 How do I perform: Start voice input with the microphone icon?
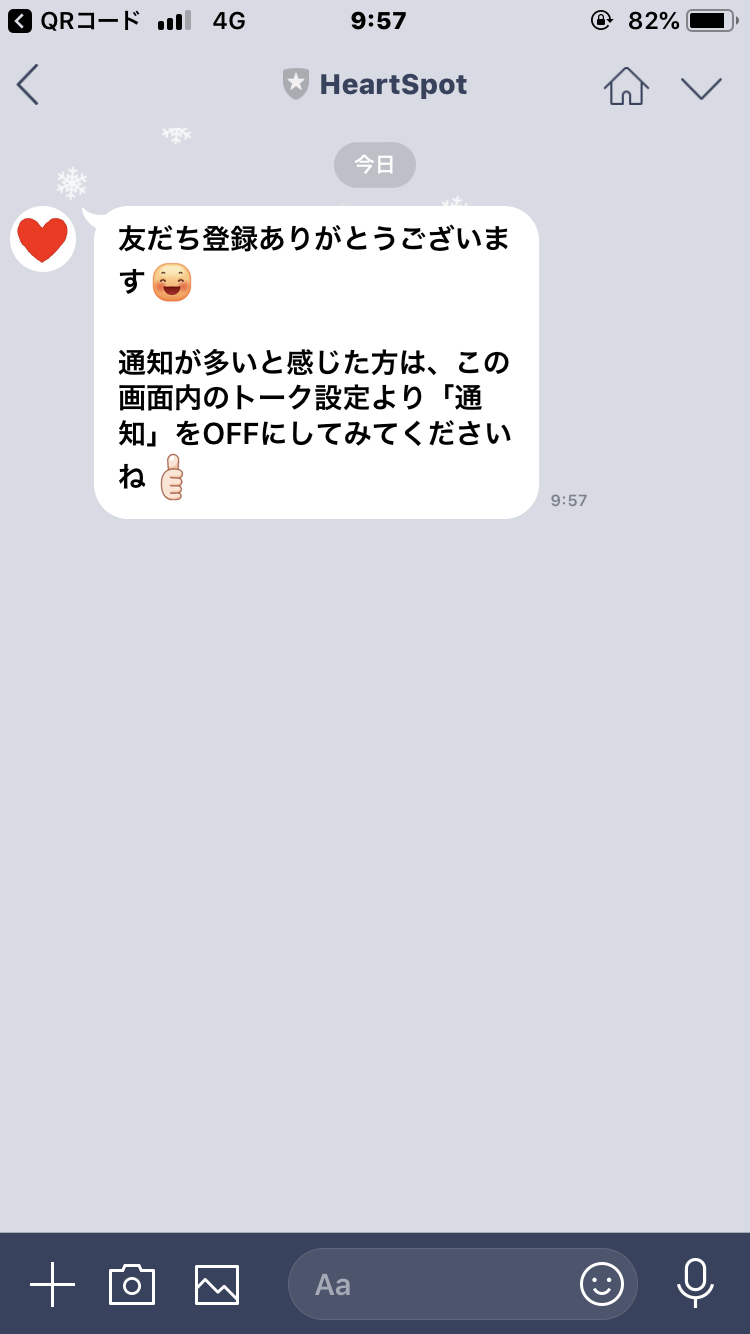[695, 1284]
